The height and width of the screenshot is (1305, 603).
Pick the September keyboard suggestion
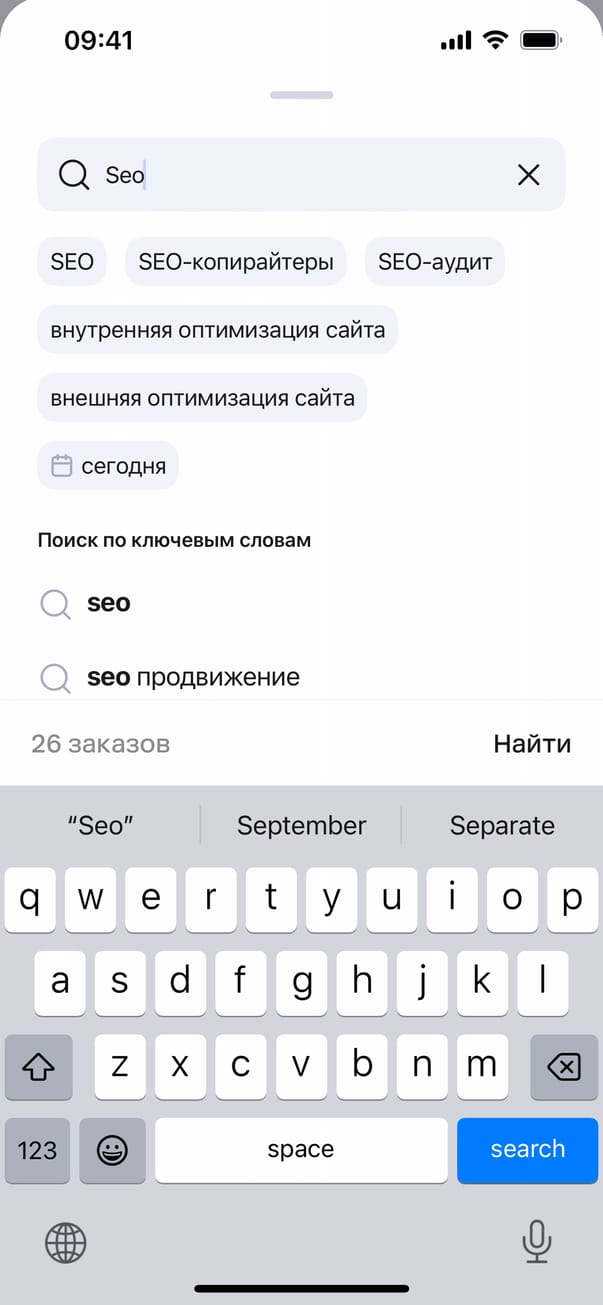[301, 826]
